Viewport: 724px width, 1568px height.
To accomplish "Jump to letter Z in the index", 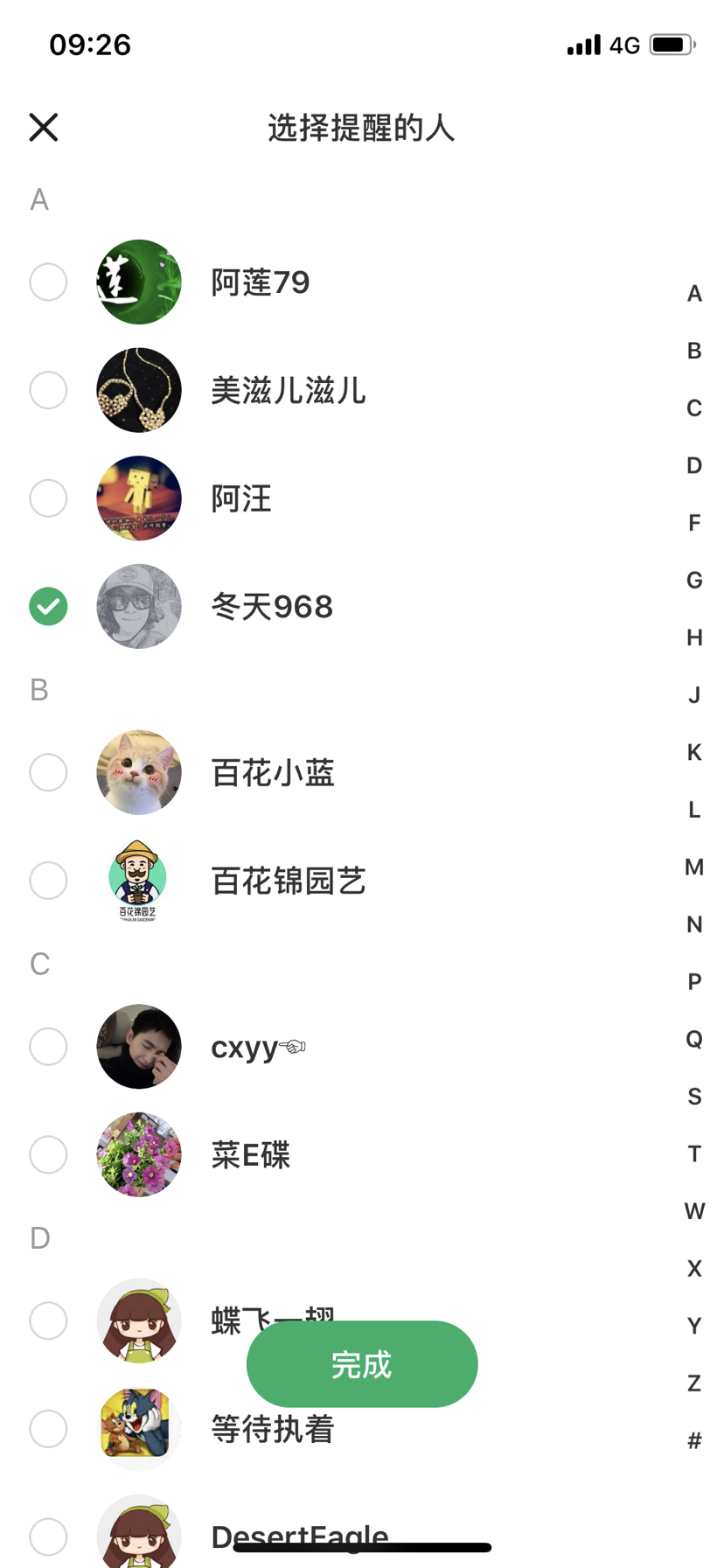I will pyautogui.click(x=694, y=1383).
